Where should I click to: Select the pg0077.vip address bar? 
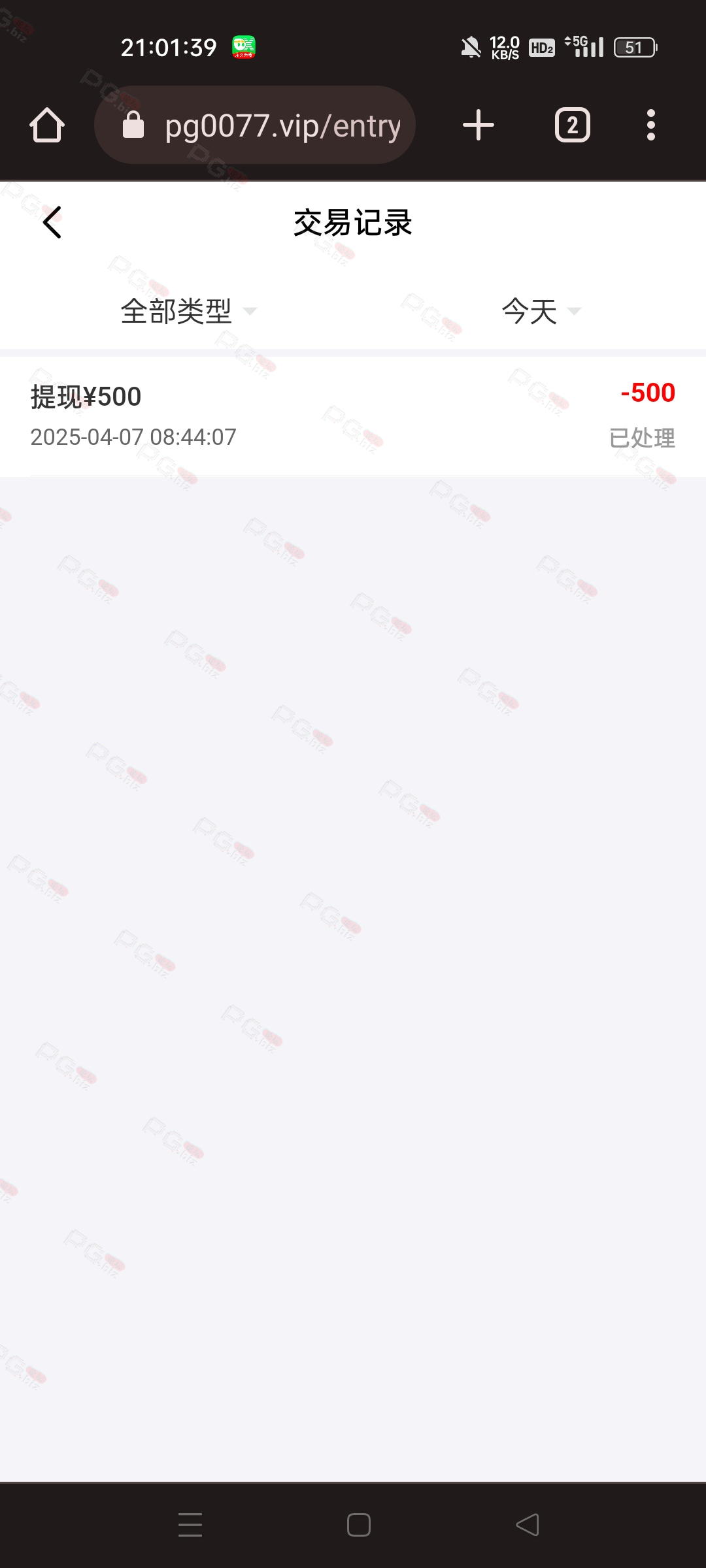tap(255, 125)
